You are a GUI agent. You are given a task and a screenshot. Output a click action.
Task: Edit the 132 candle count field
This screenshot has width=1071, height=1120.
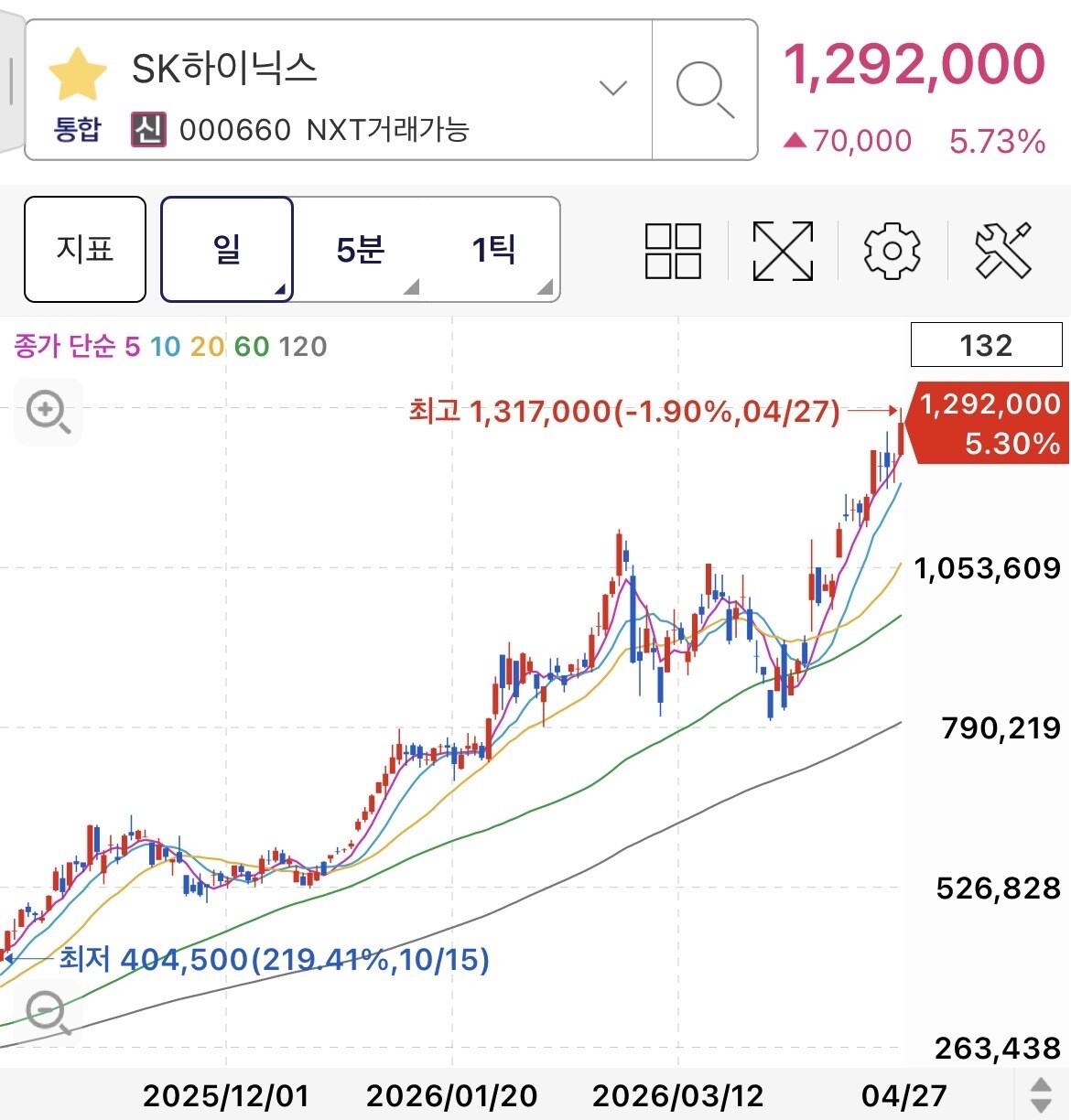point(987,345)
